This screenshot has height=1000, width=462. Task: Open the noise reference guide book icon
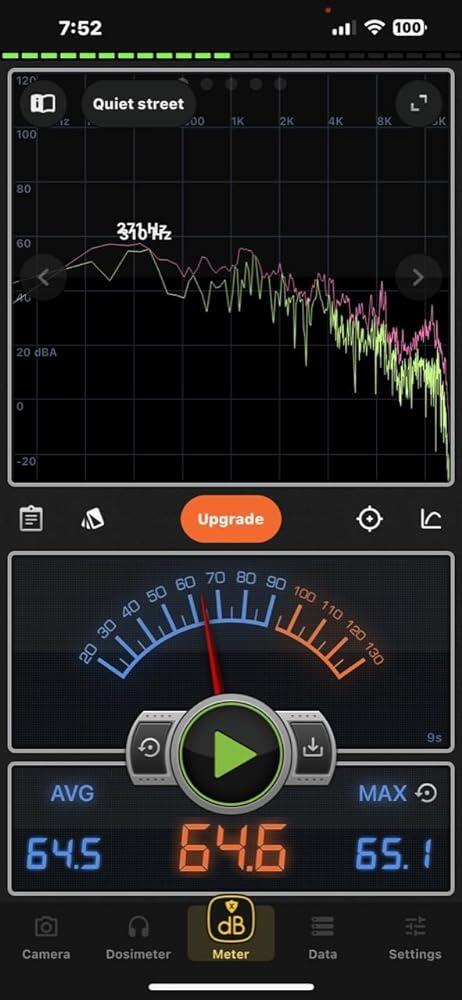(x=43, y=104)
